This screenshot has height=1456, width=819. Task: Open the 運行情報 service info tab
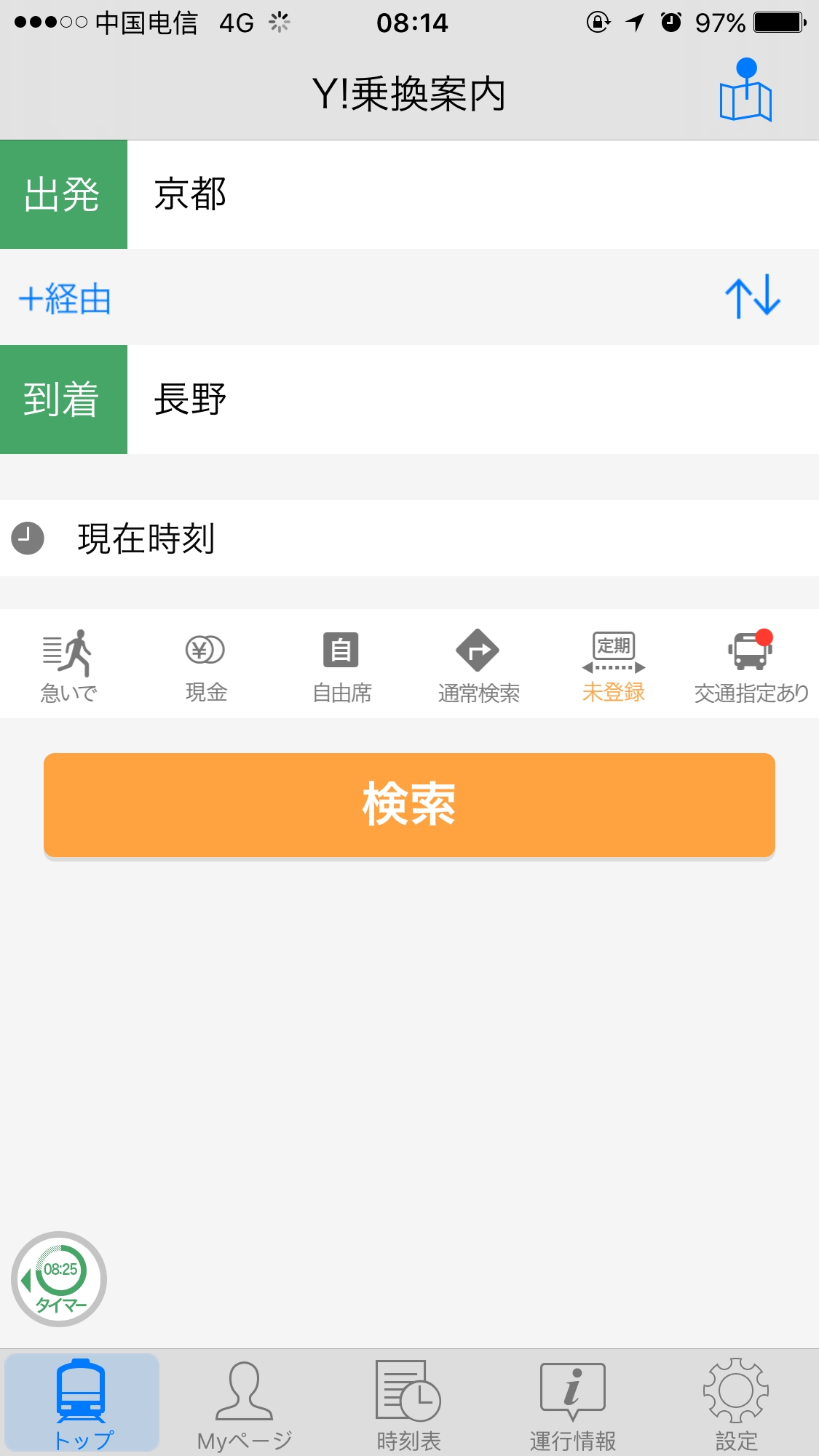[573, 1403]
